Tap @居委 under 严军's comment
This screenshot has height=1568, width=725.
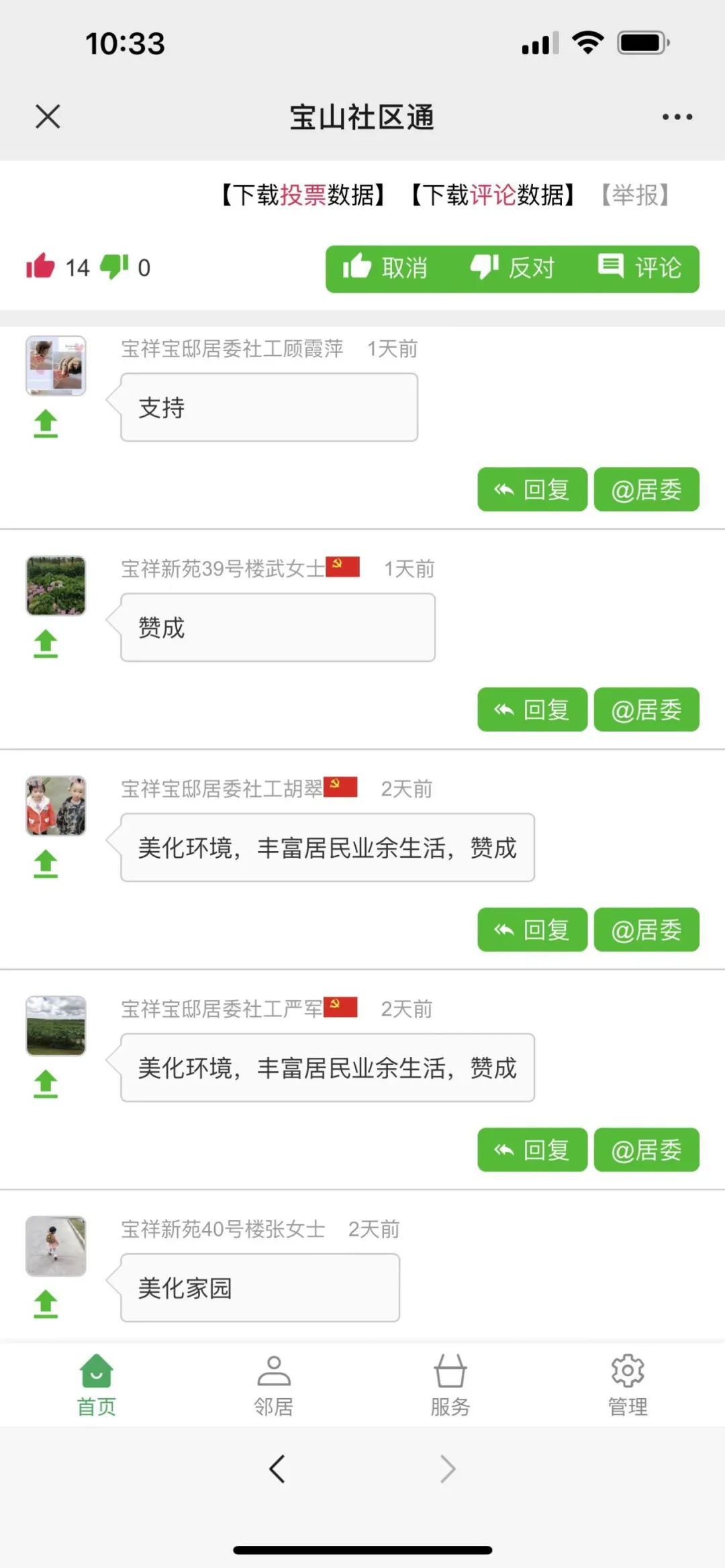[646, 1150]
